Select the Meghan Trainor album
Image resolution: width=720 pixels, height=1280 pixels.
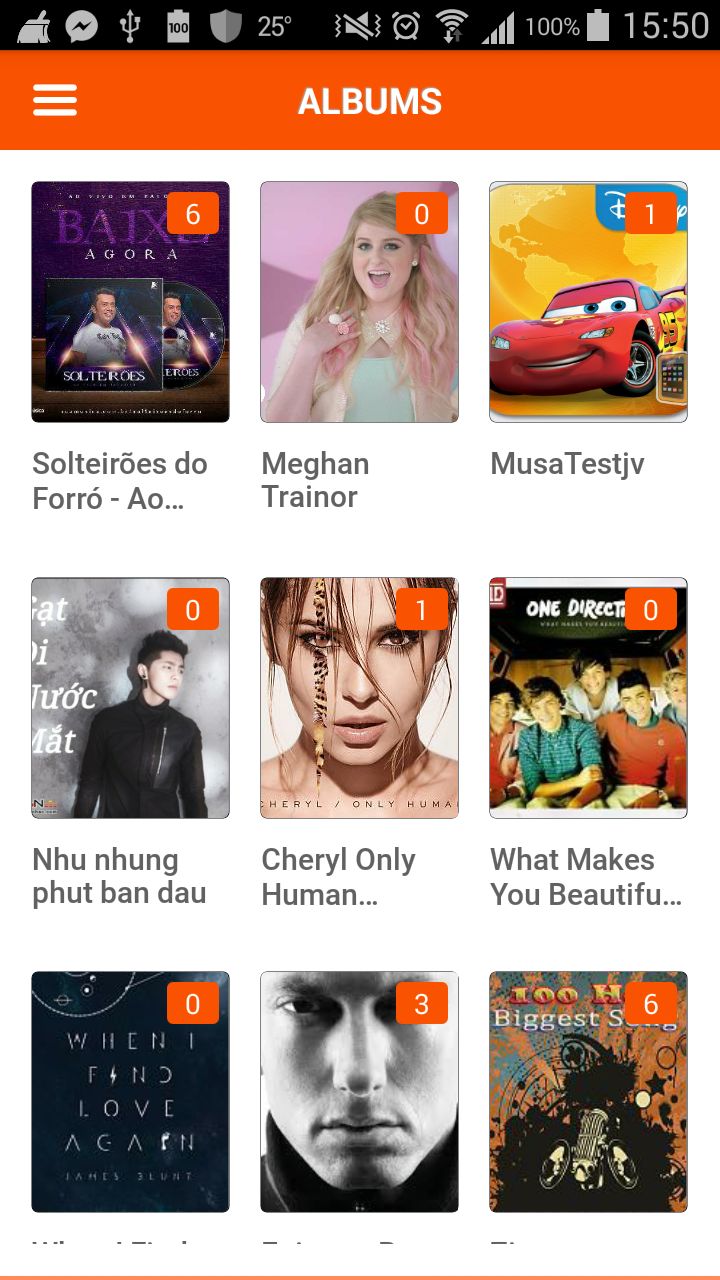click(x=359, y=302)
